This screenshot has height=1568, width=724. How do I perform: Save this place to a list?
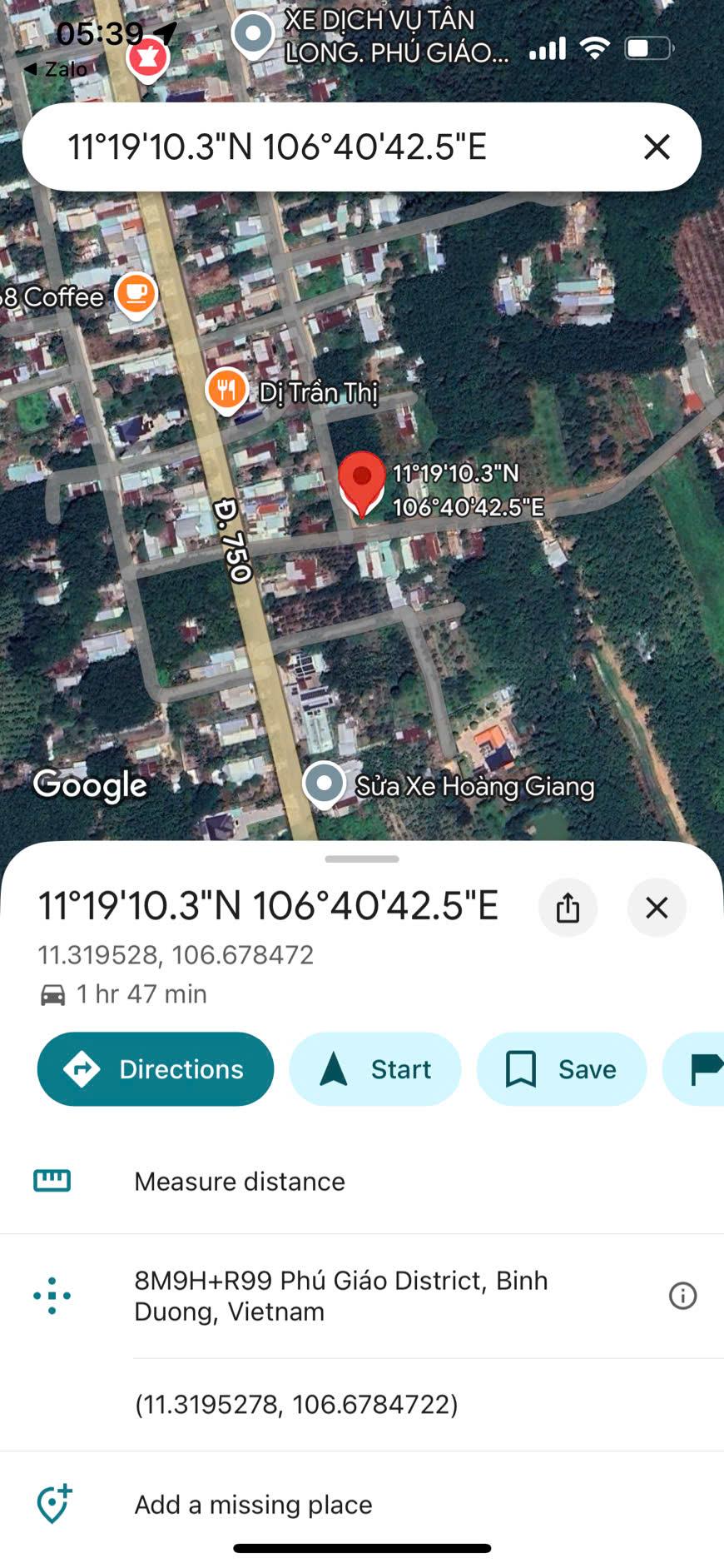561,1069
